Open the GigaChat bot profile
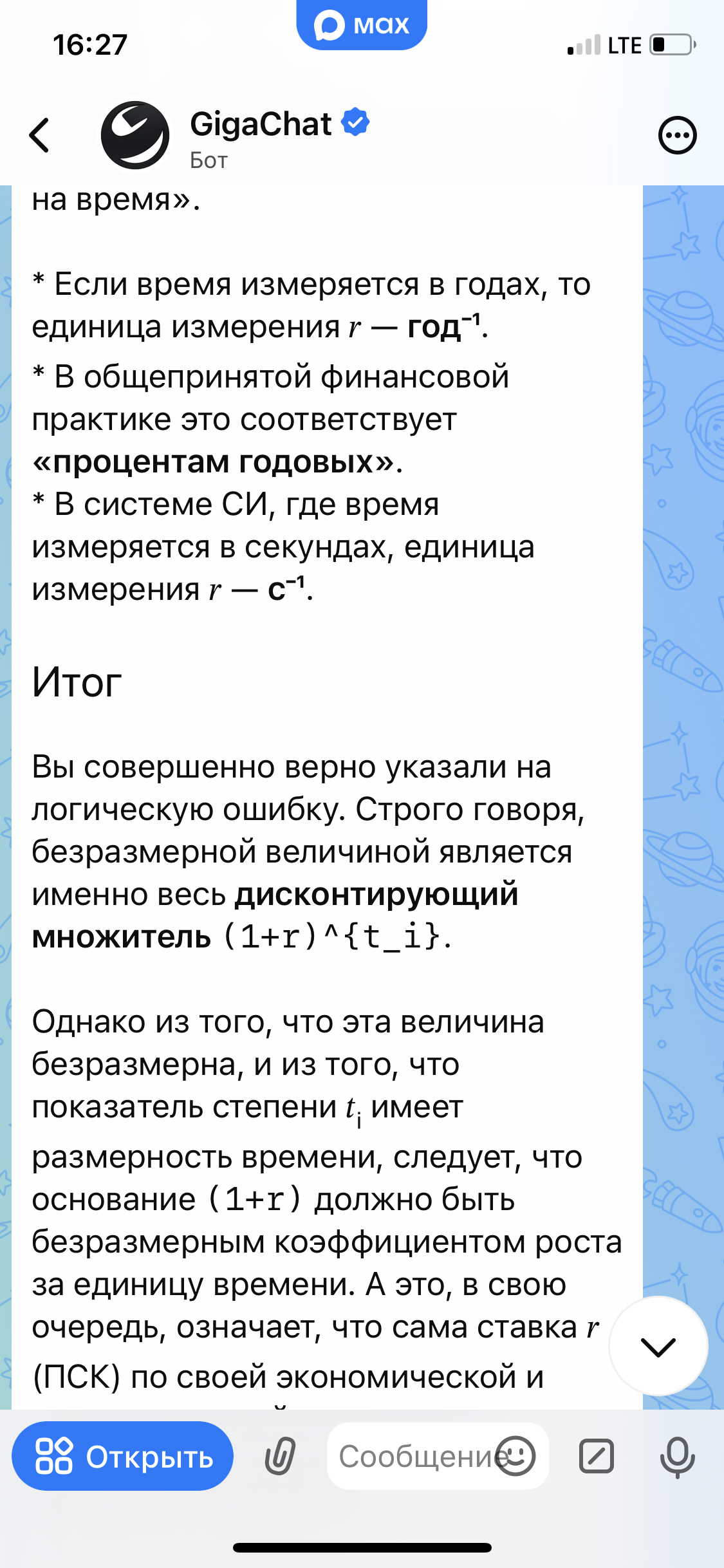 [x=261, y=136]
